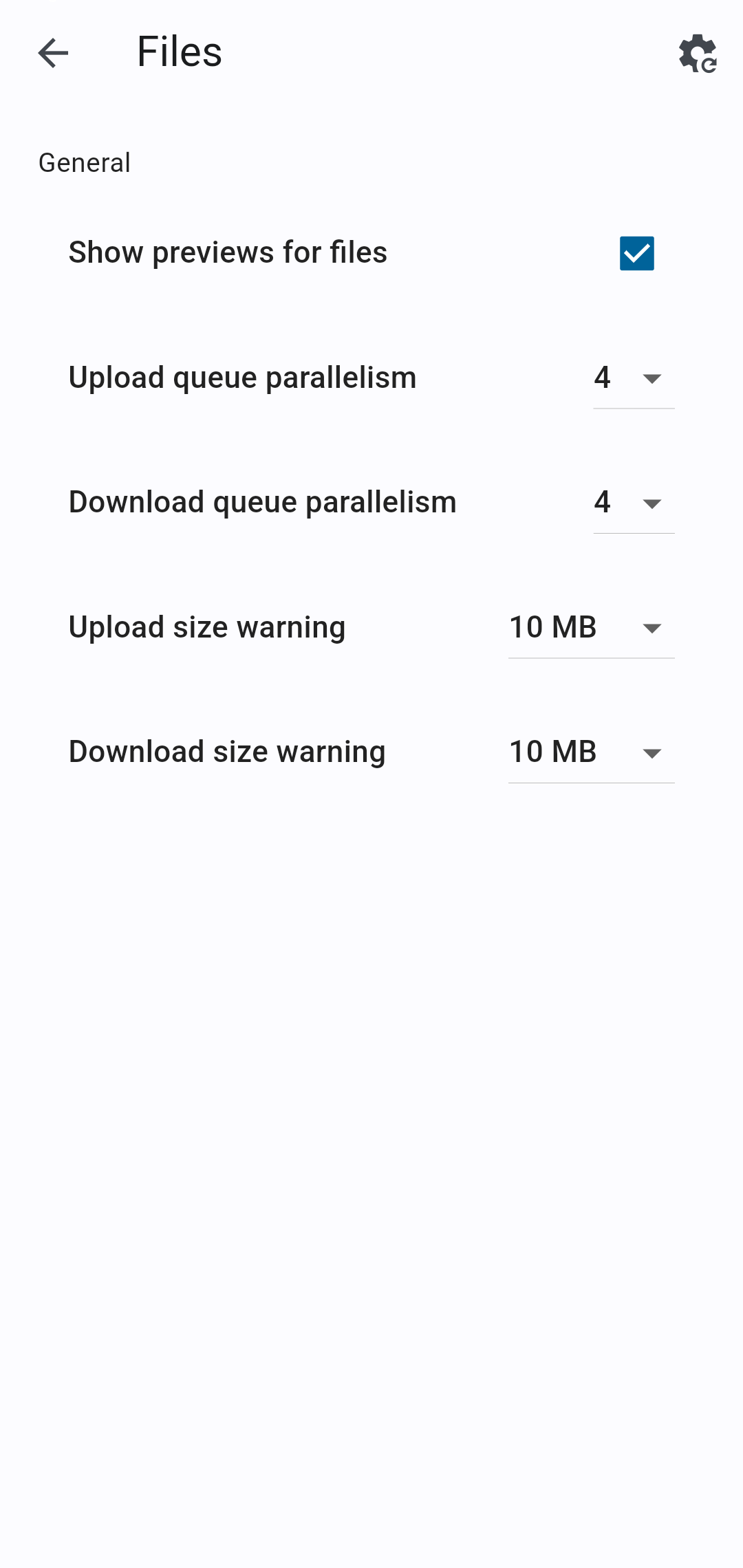The width and height of the screenshot is (743, 1568).
Task: Open Upload queue parallelism dropdown
Action: pos(634,378)
